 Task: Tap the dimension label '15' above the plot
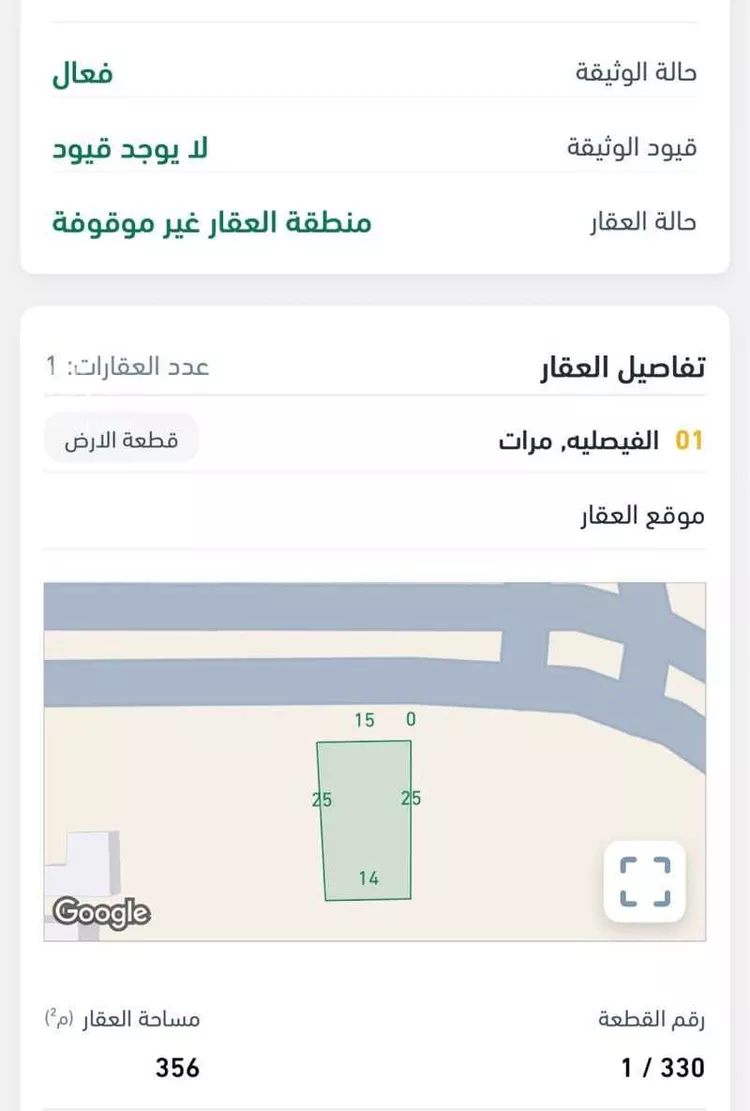362,718
